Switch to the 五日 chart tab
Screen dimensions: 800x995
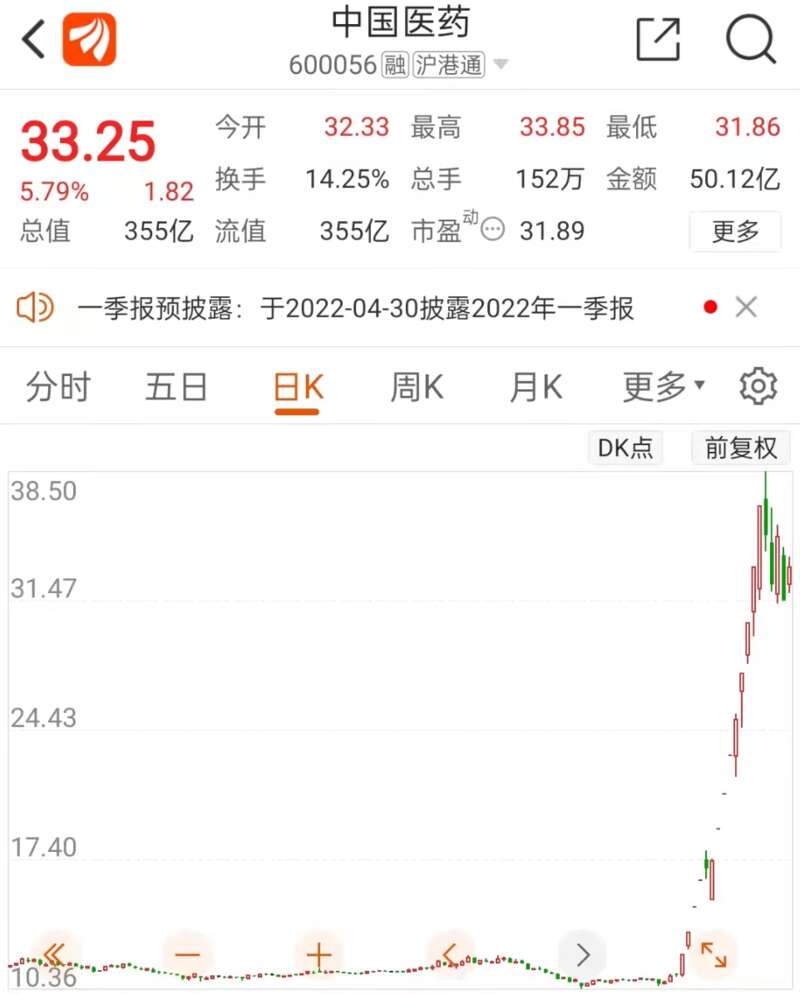click(176, 387)
